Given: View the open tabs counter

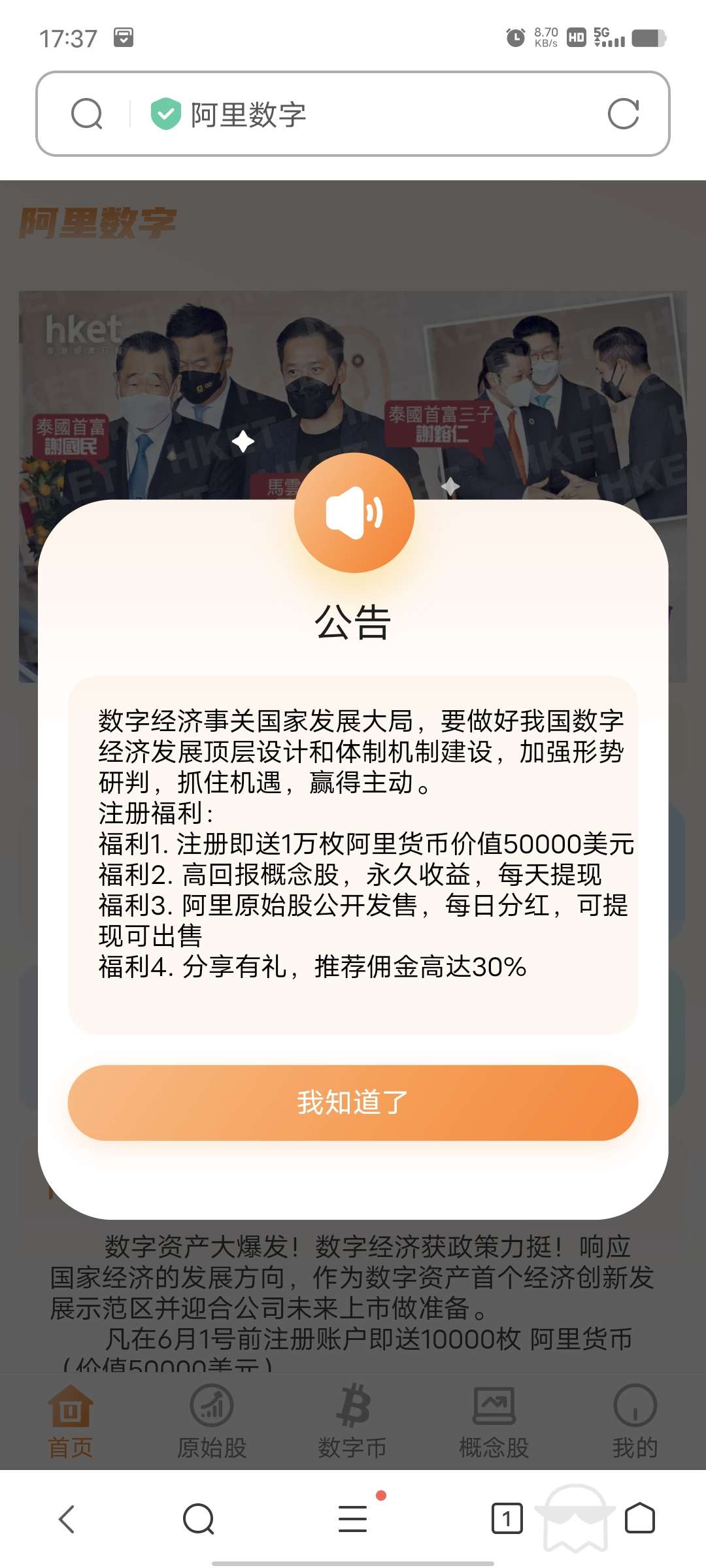Looking at the screenshot, I should [507, 1519].
